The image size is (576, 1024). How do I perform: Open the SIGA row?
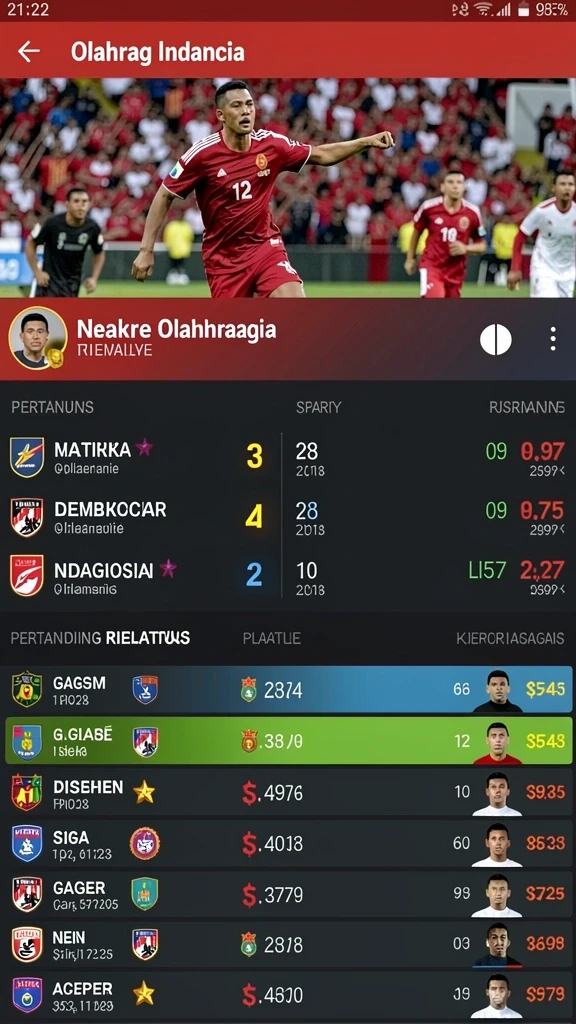pos(288,843)
